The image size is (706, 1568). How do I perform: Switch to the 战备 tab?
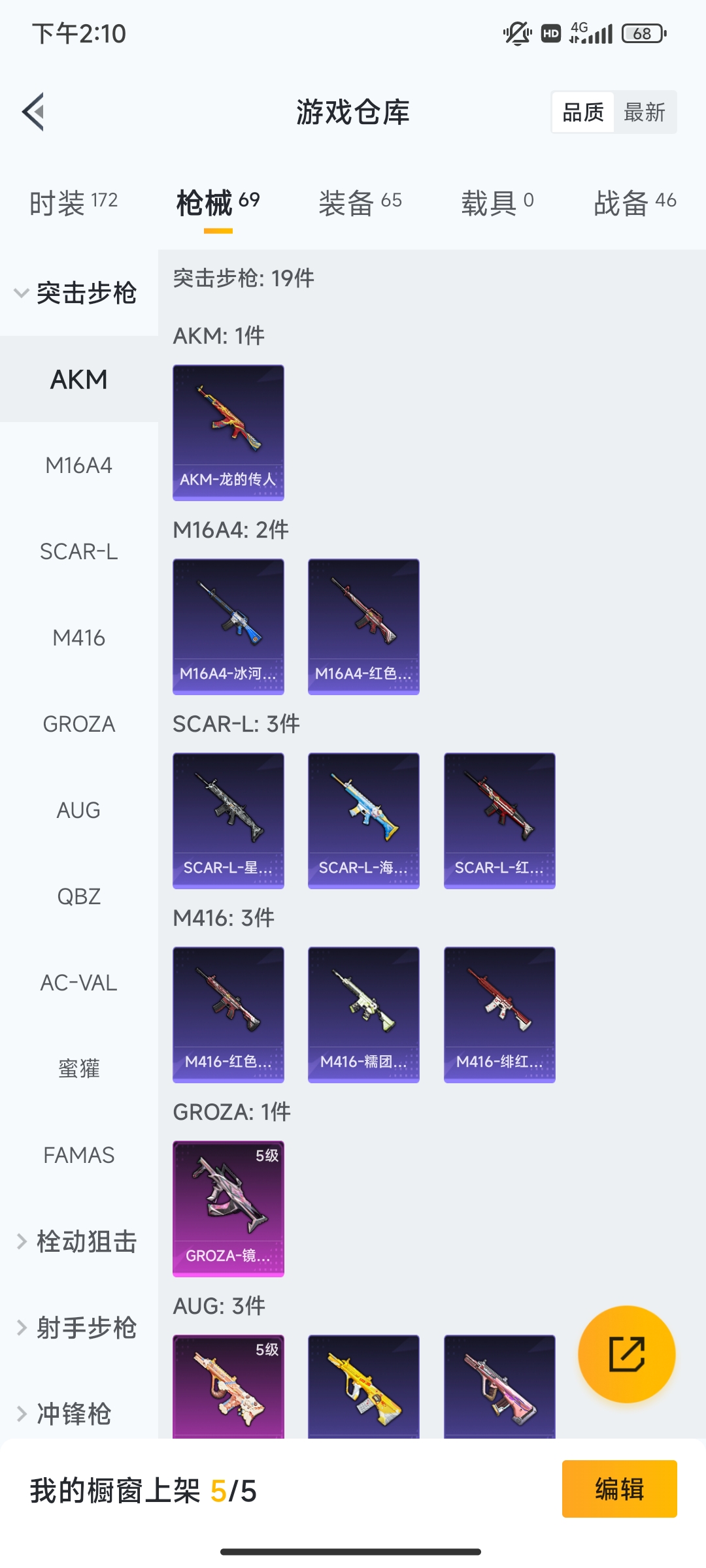[634, 202]
